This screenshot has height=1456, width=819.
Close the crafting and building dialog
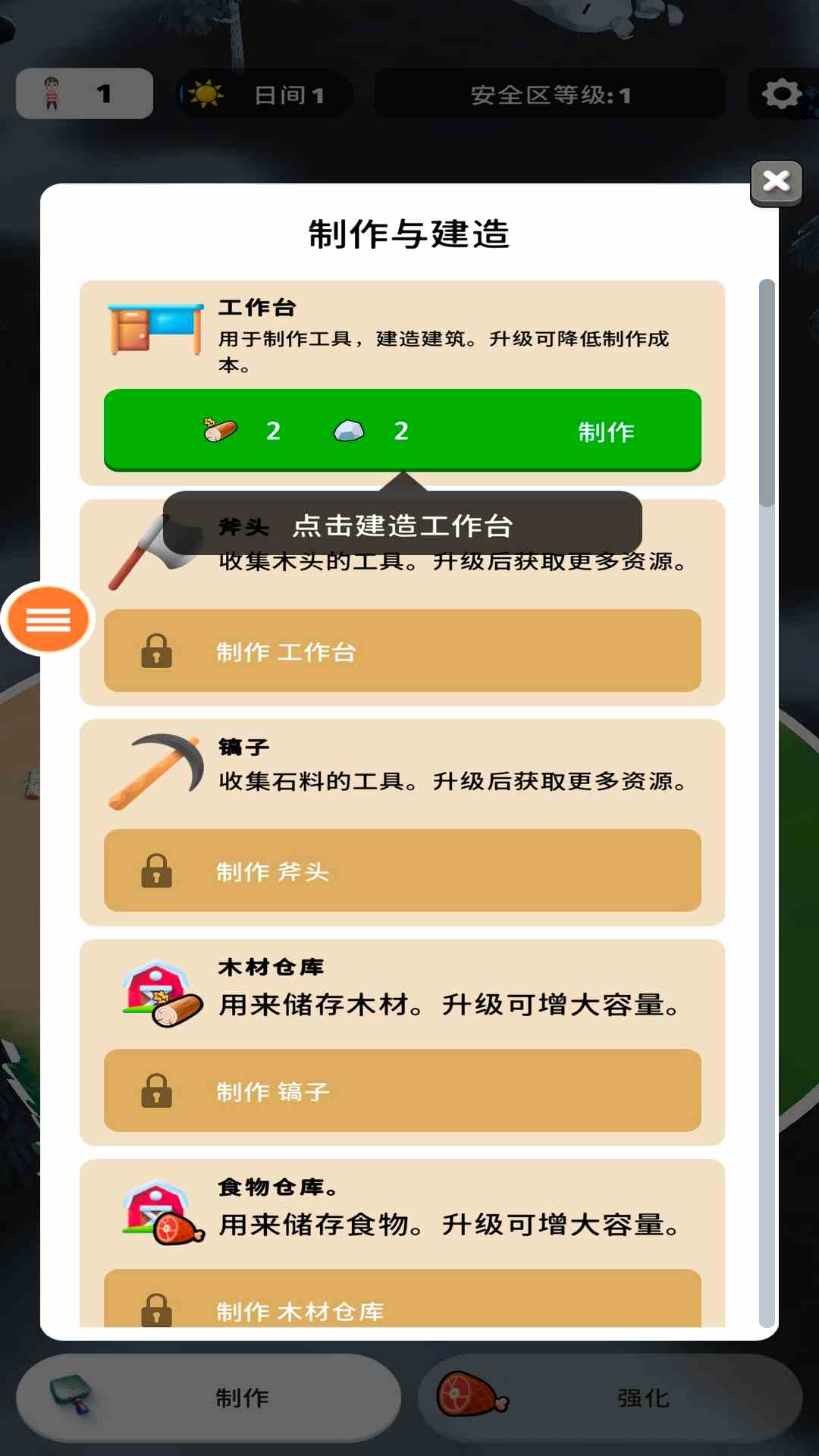click(774, 180)
